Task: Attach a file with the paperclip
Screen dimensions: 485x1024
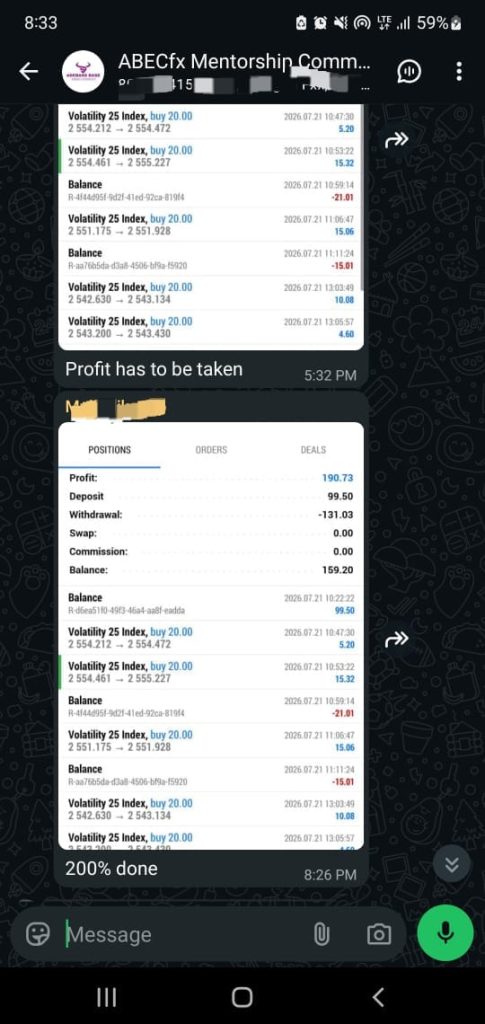Action: [x=321, y=935]
